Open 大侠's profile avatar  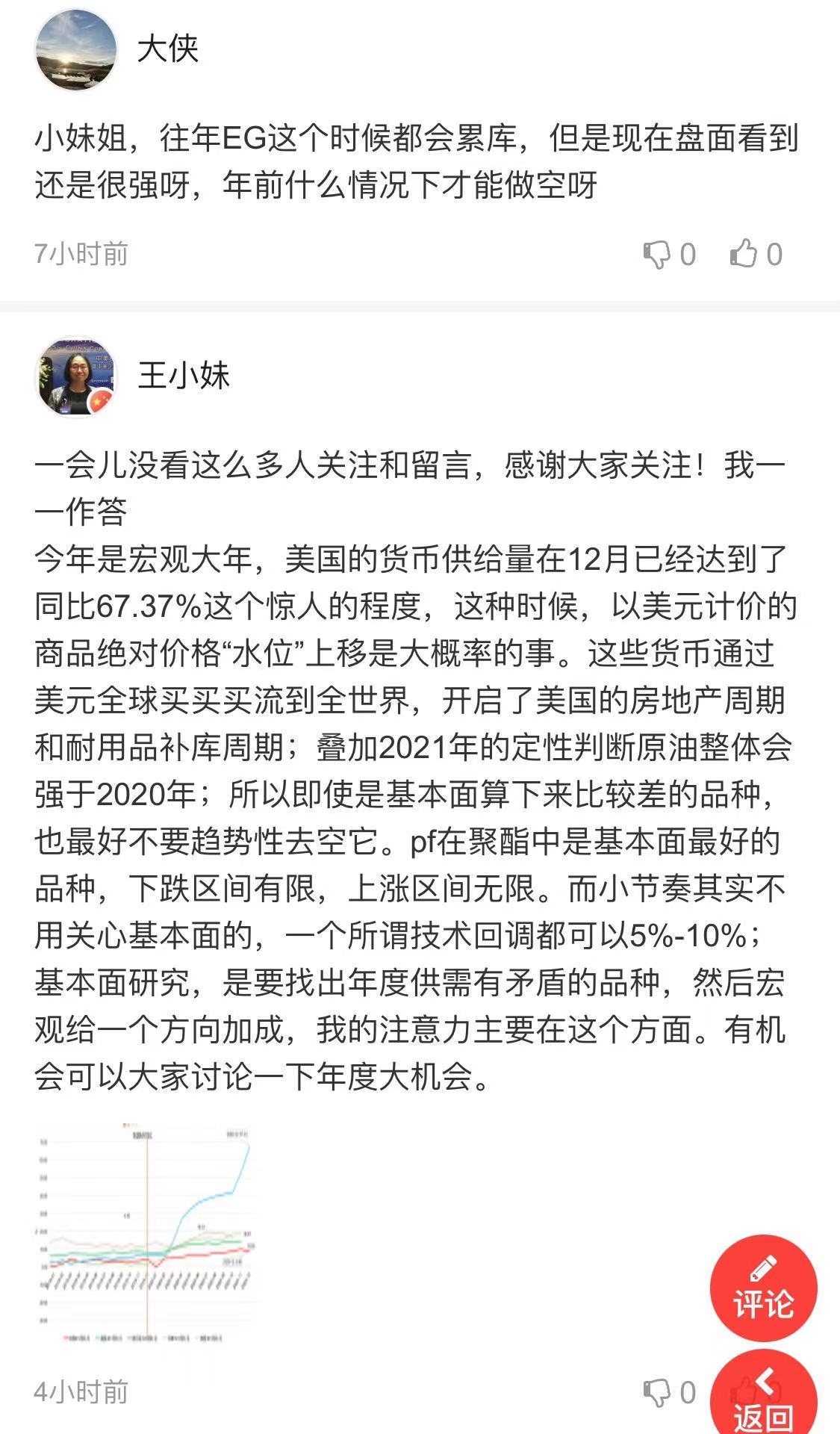(75, 50)
